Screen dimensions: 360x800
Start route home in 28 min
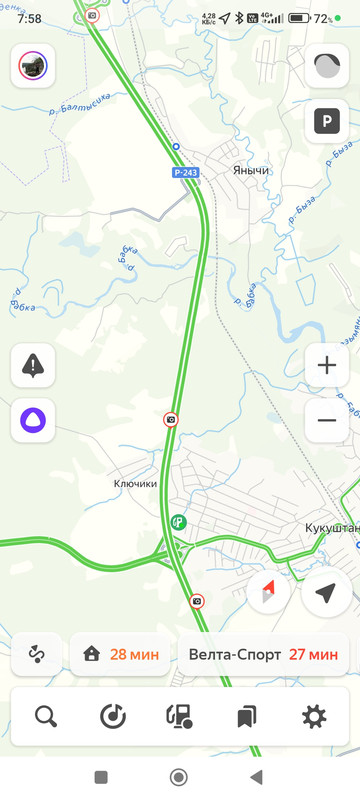(x=120, y=654)
